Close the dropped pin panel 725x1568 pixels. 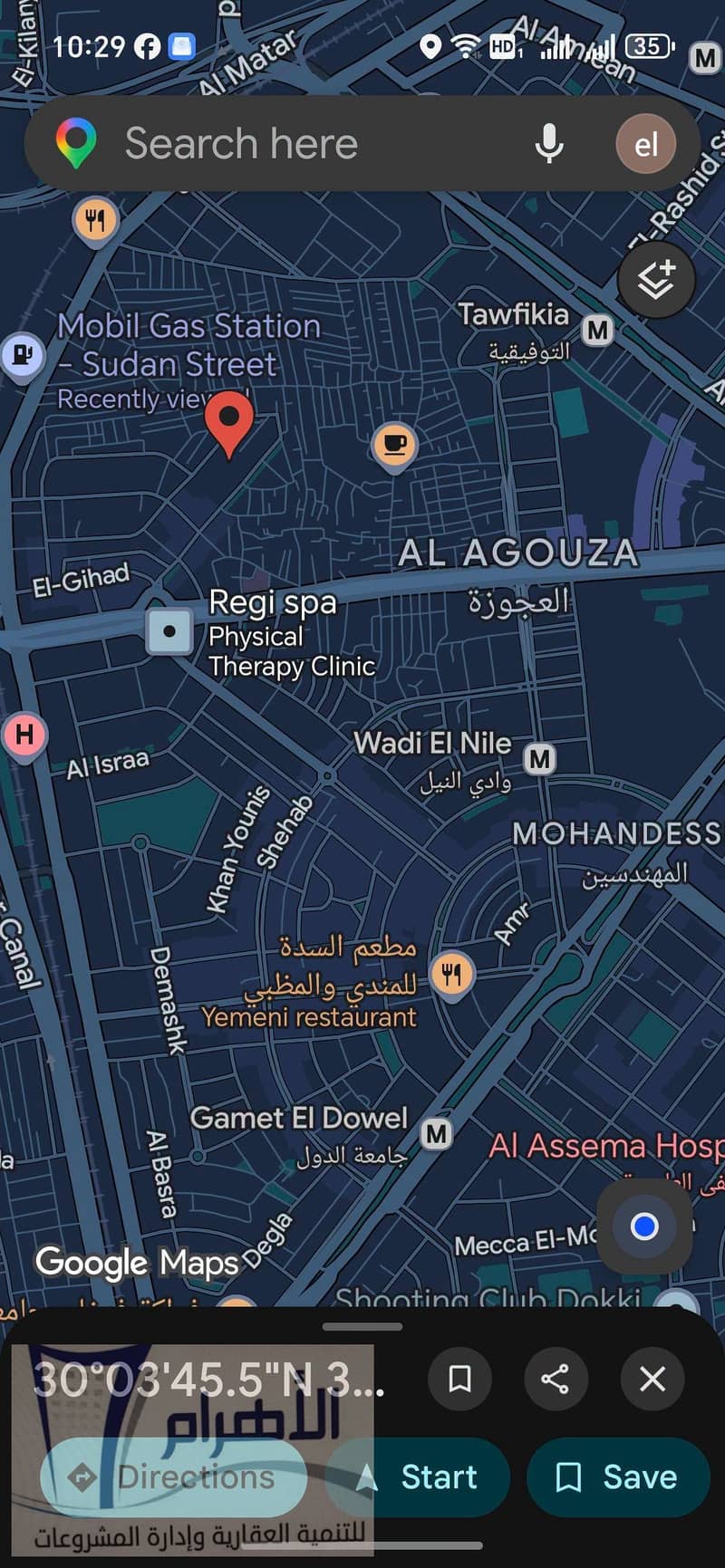pyautogui.click(x=652, y=1379)
